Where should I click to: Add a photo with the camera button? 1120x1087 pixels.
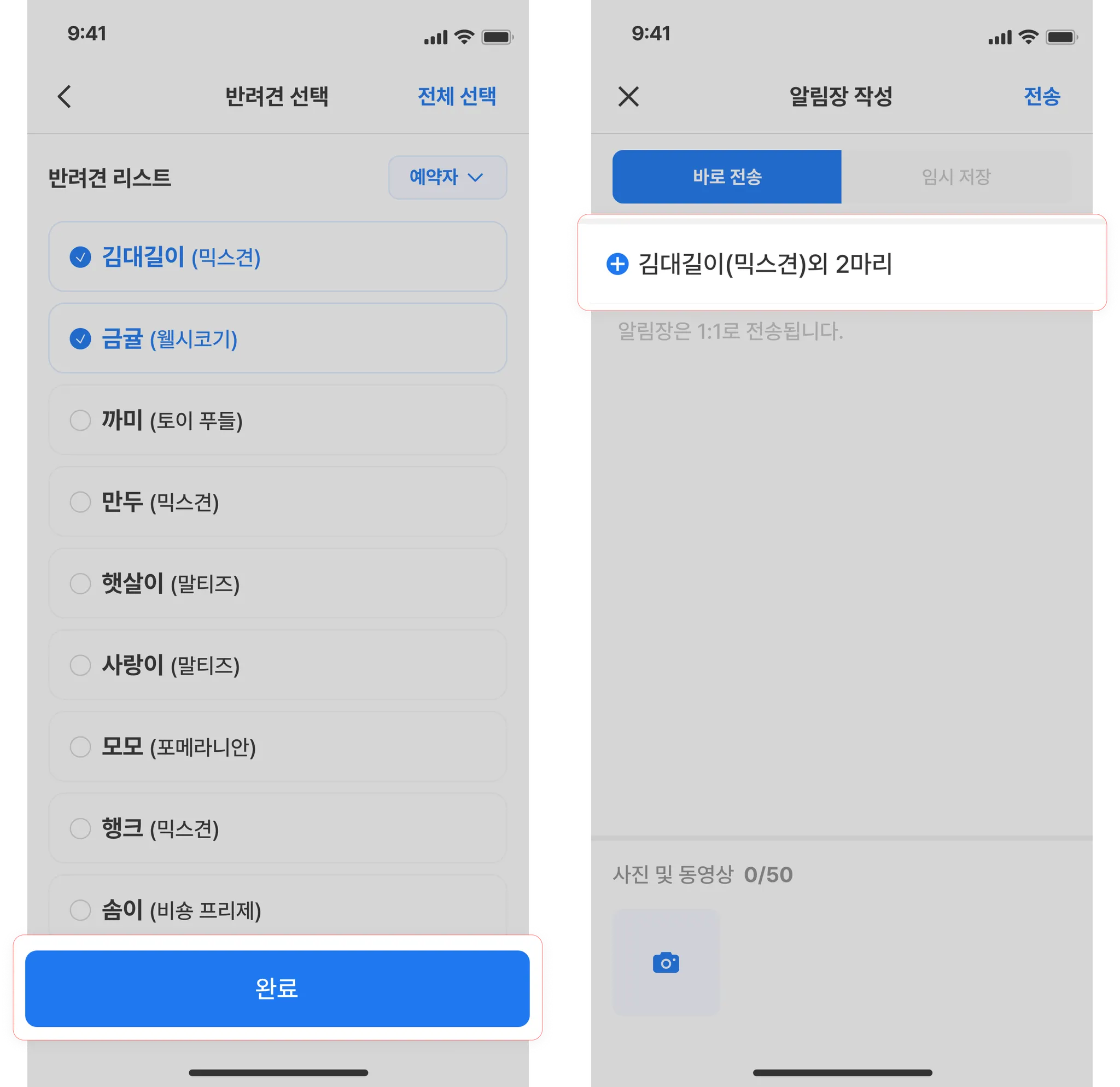tap(666, 962)
